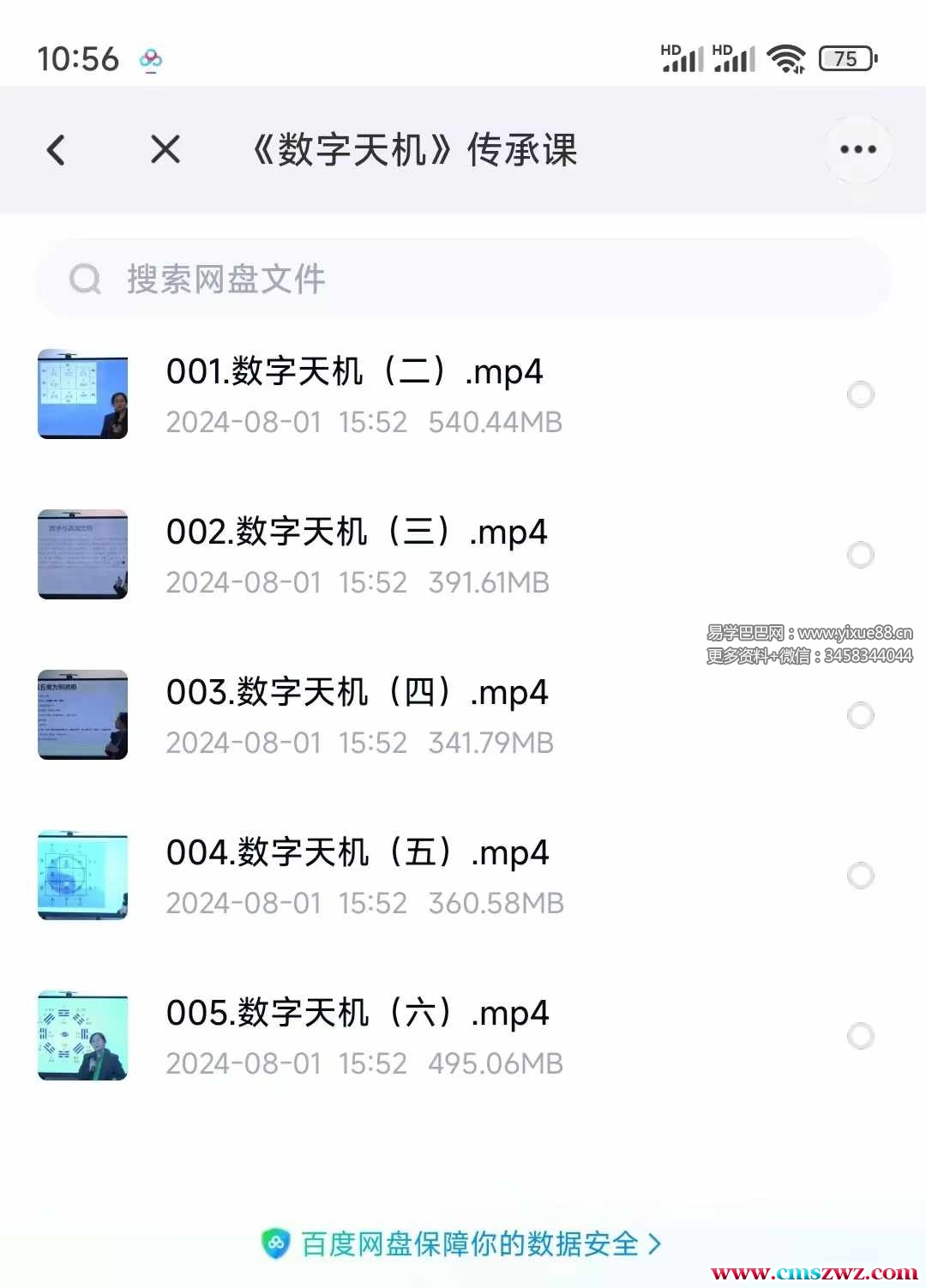This screenshot has width=926, height=1288.
Task: Open the three-dot overflow menu
Action: 857,150
